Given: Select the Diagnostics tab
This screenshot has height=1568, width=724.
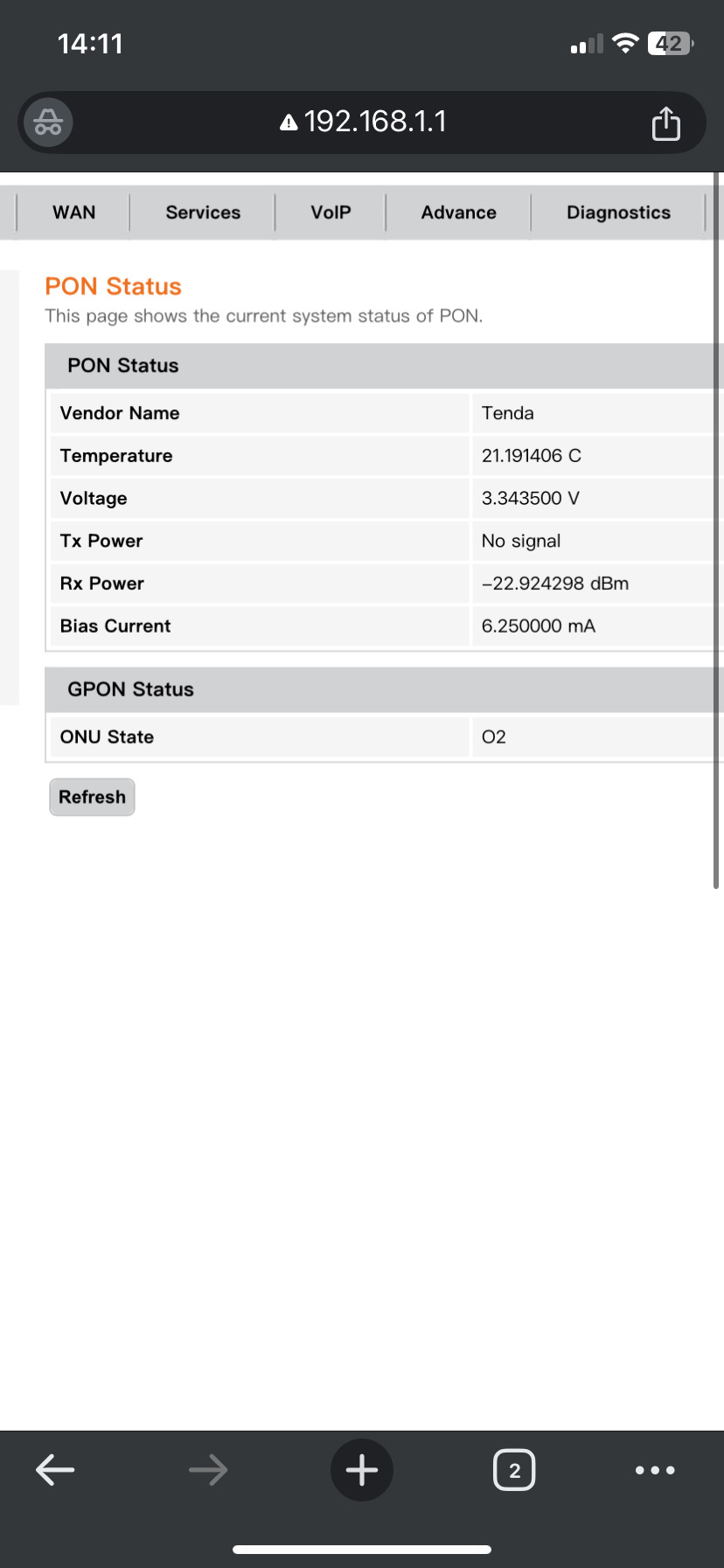Looking at the screenshot, I should coord(618,213).
